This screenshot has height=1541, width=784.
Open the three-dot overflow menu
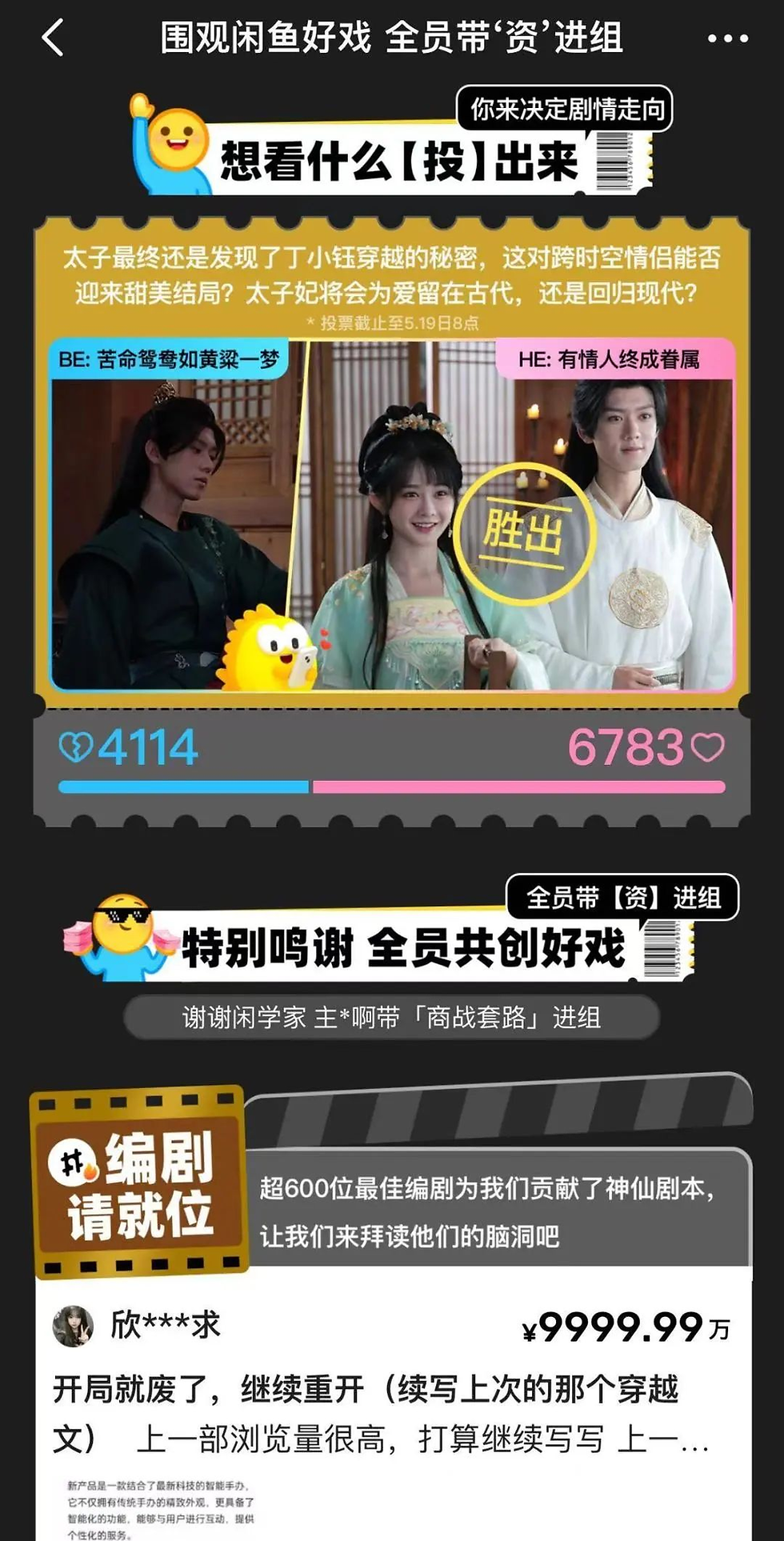(727, 38)
